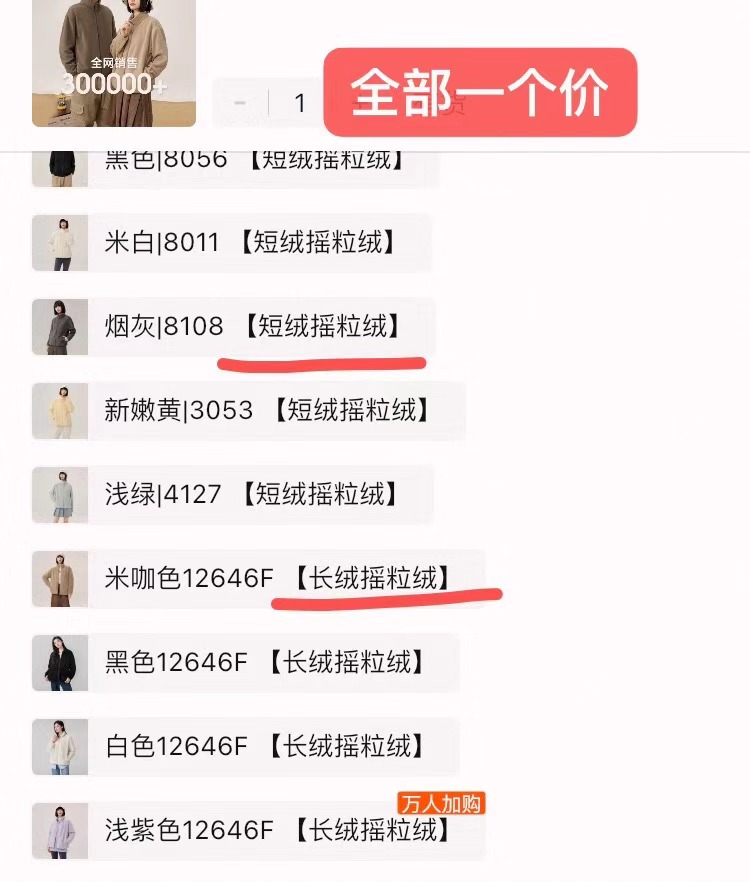Click the white sweater thumbnail beside 米白|8011

tap(62, 243)
